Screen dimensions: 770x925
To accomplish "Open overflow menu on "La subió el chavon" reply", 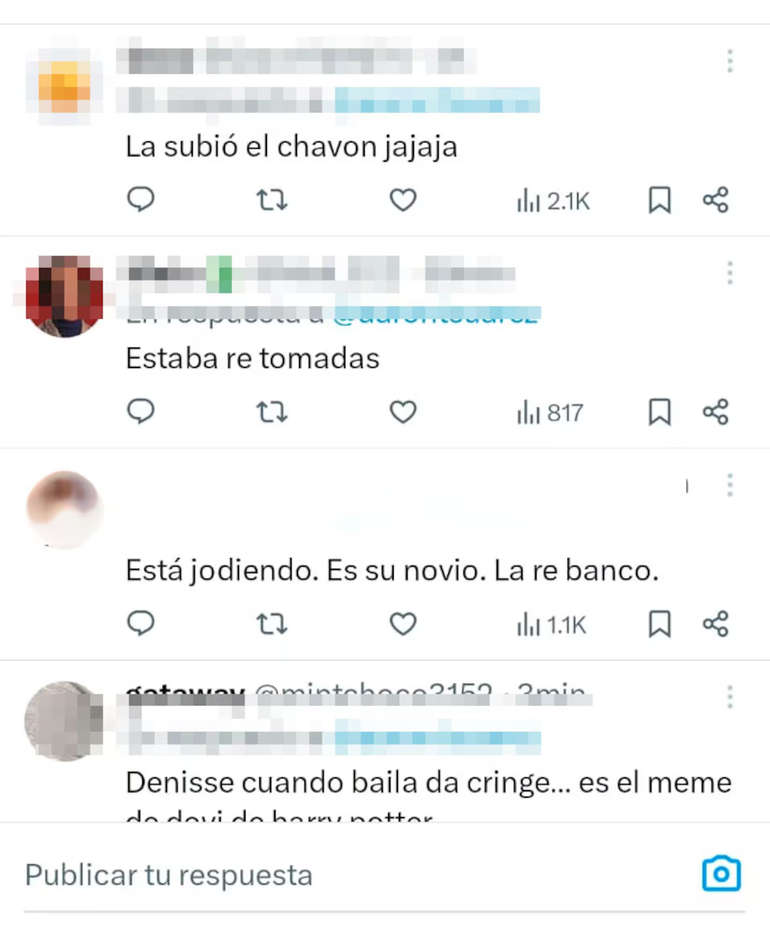I will (730, 61).
